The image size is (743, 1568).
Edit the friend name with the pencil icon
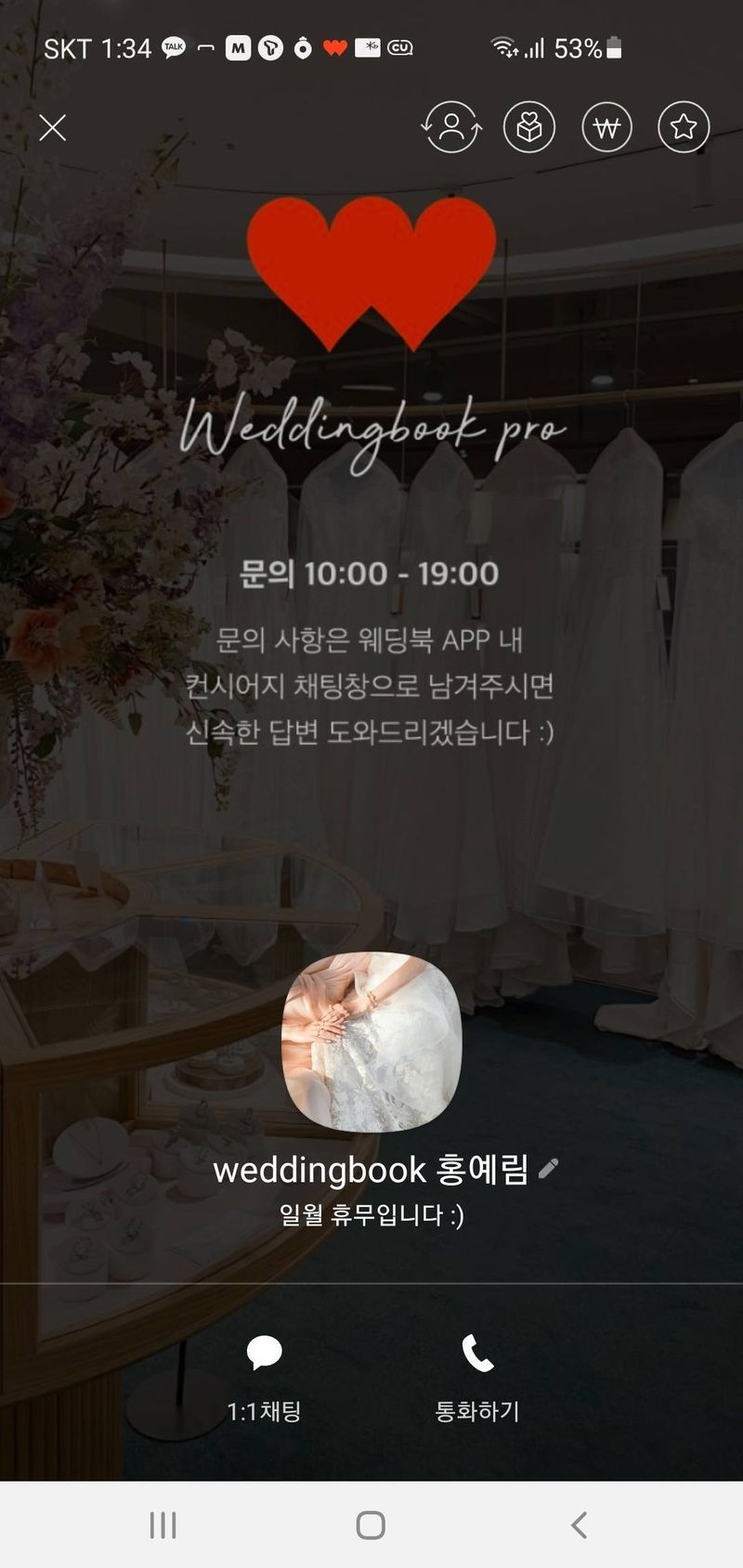[x=549, y=1168]
